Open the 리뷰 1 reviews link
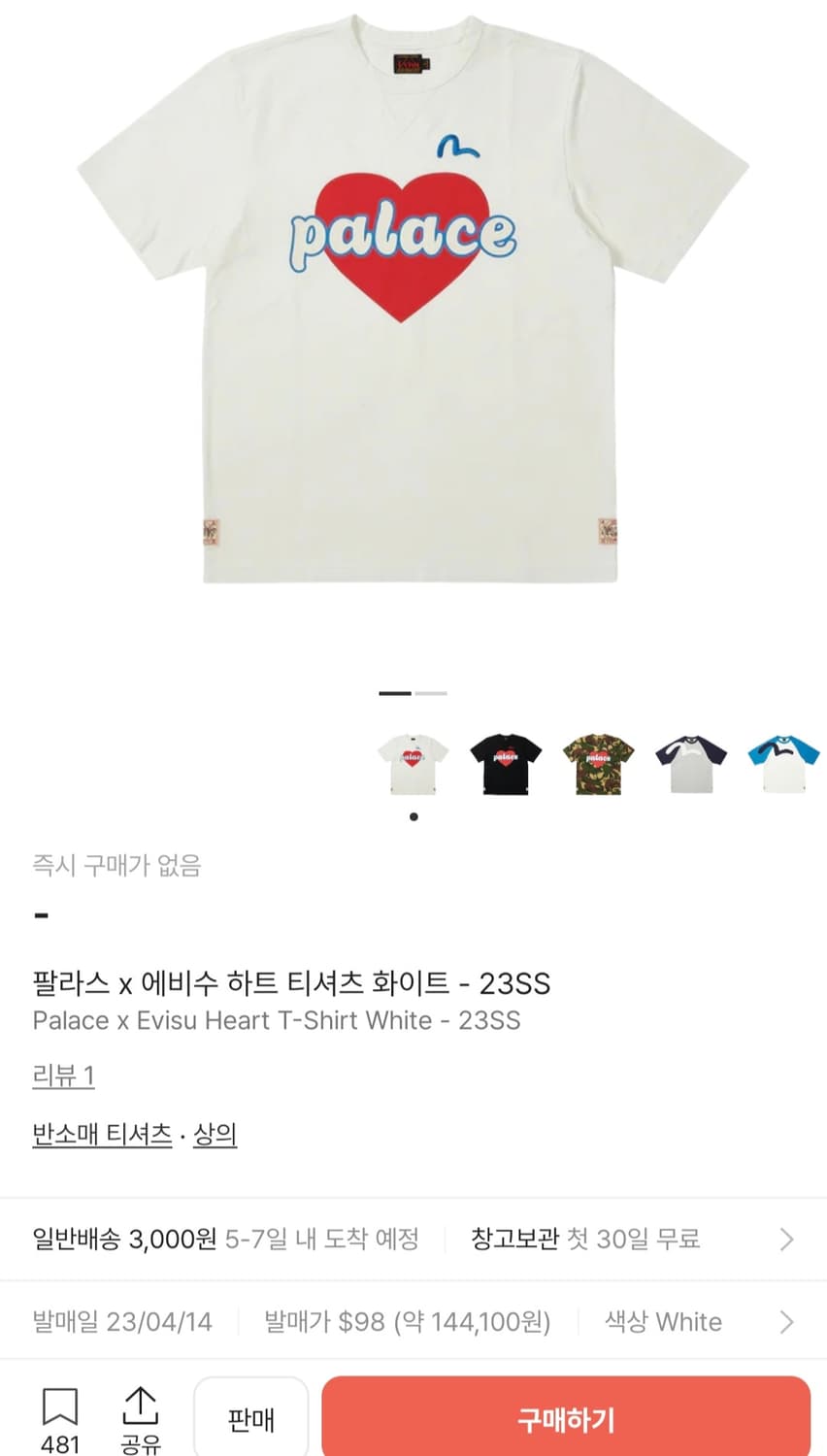This screenshot has width=827, height=1456. click(x=60, y=1075)
